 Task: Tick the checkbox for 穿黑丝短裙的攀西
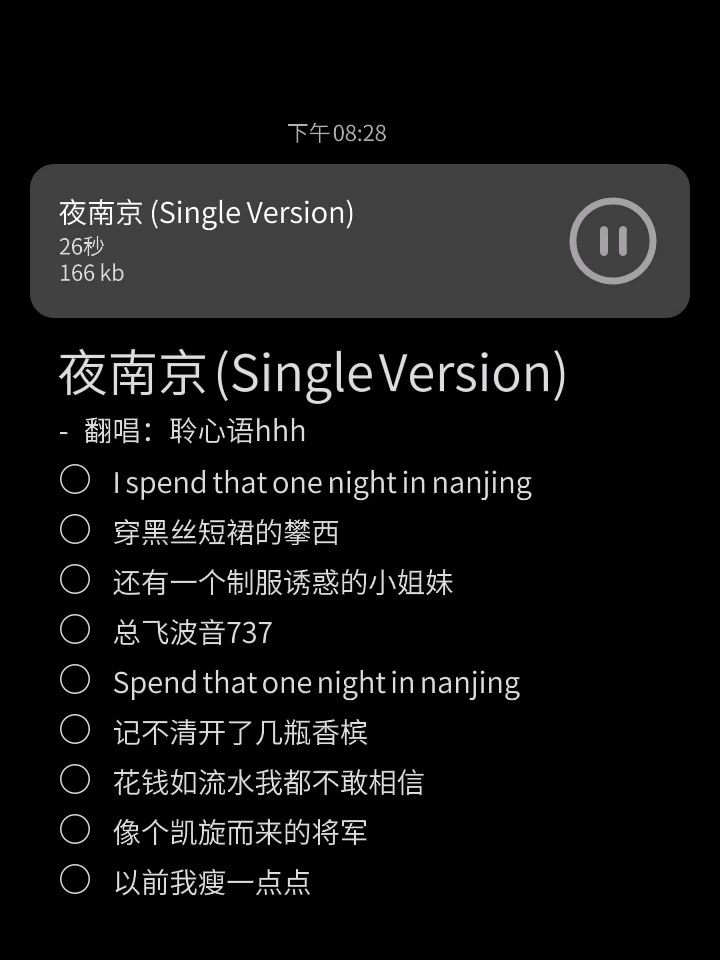(75, 530)
